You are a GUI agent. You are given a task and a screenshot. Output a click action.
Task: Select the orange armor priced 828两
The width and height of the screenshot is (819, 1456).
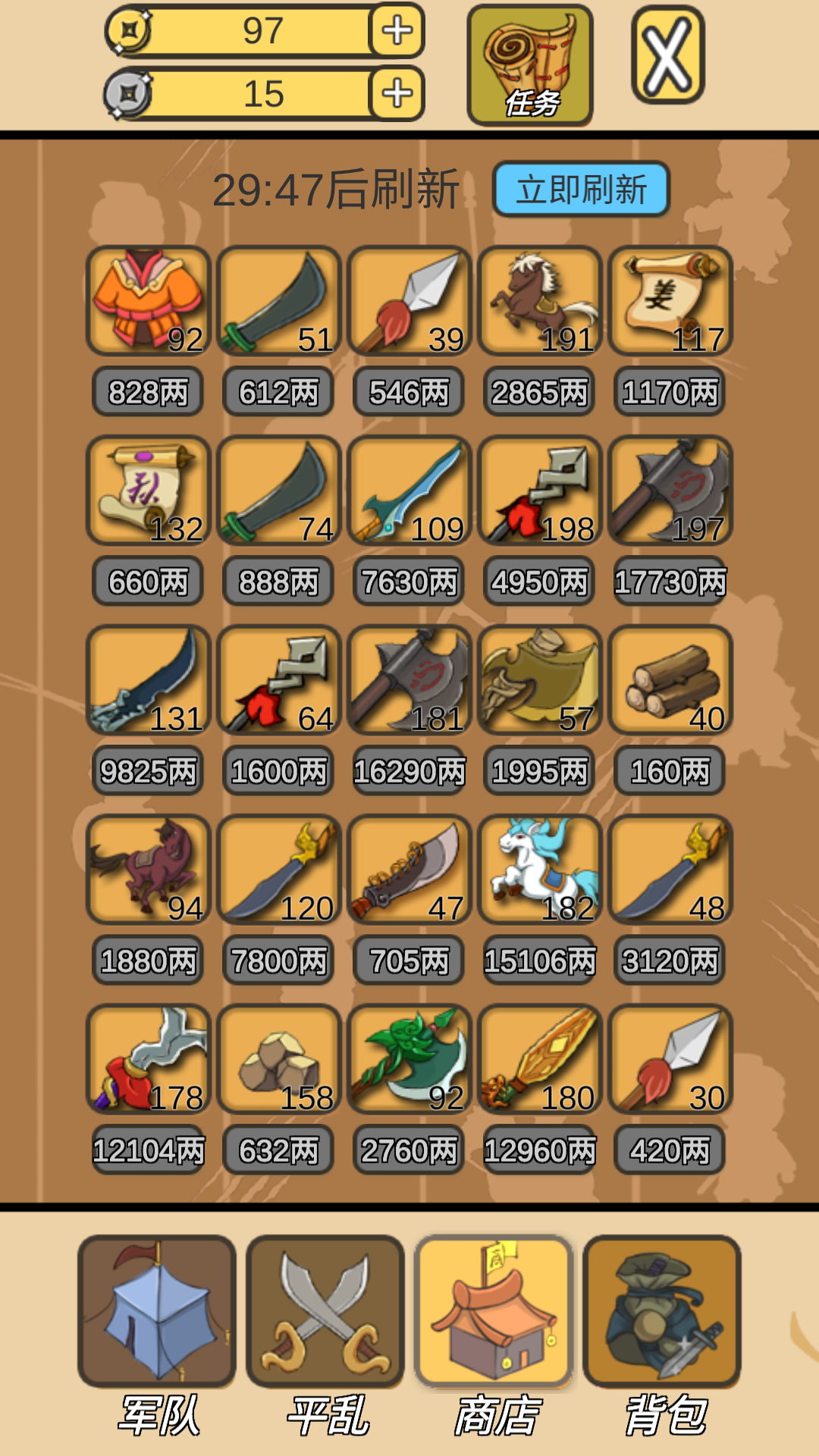coord(149,301)
